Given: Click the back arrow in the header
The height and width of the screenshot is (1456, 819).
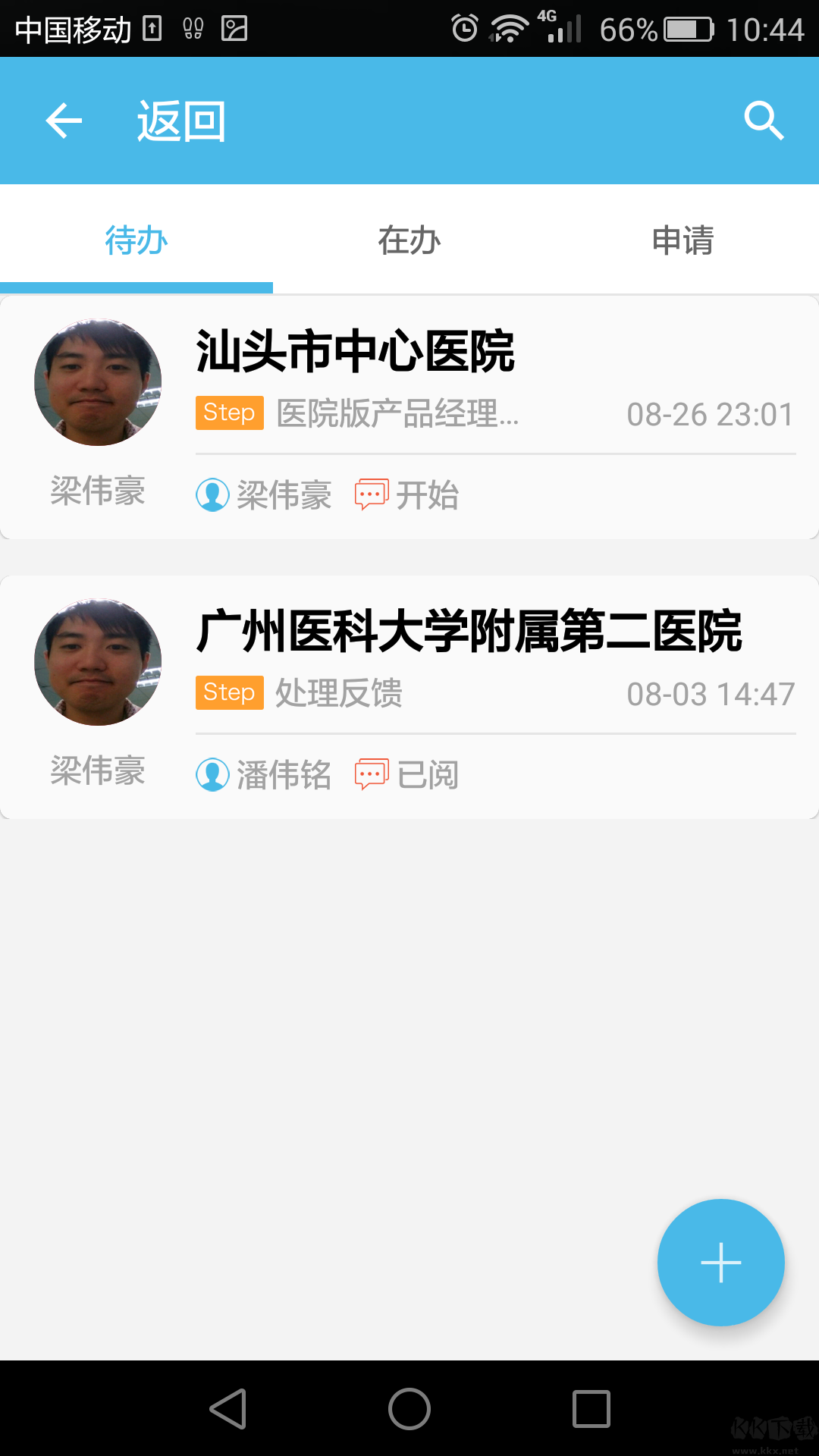Looking at the screenshot, I should [64, 120].
